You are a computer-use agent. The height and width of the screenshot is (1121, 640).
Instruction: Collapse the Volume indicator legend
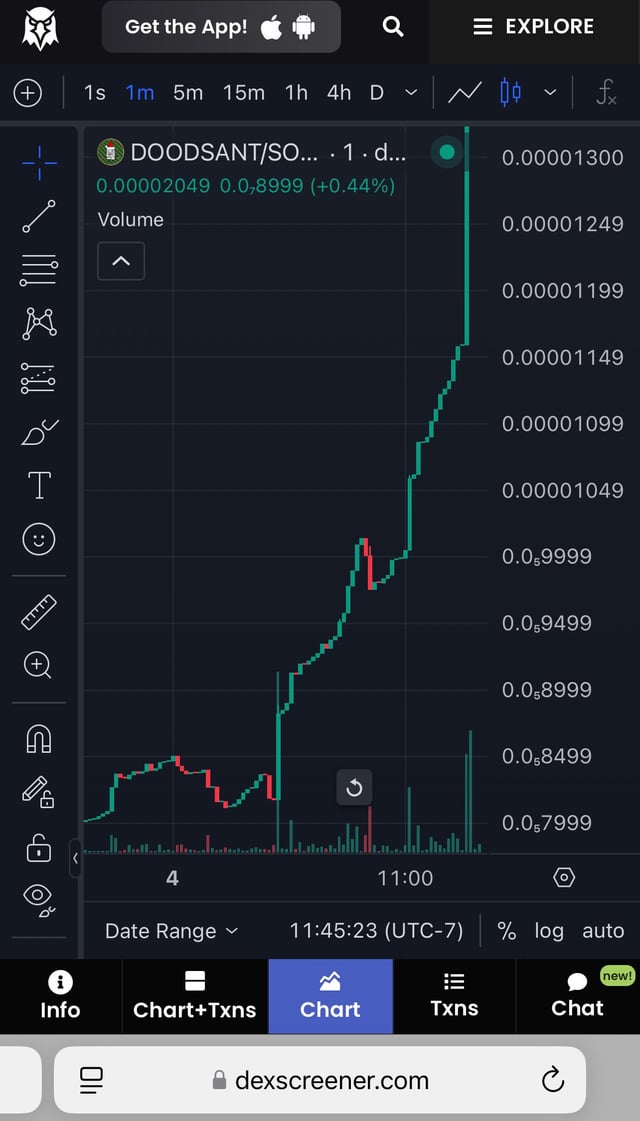click(x=121, y=261)
